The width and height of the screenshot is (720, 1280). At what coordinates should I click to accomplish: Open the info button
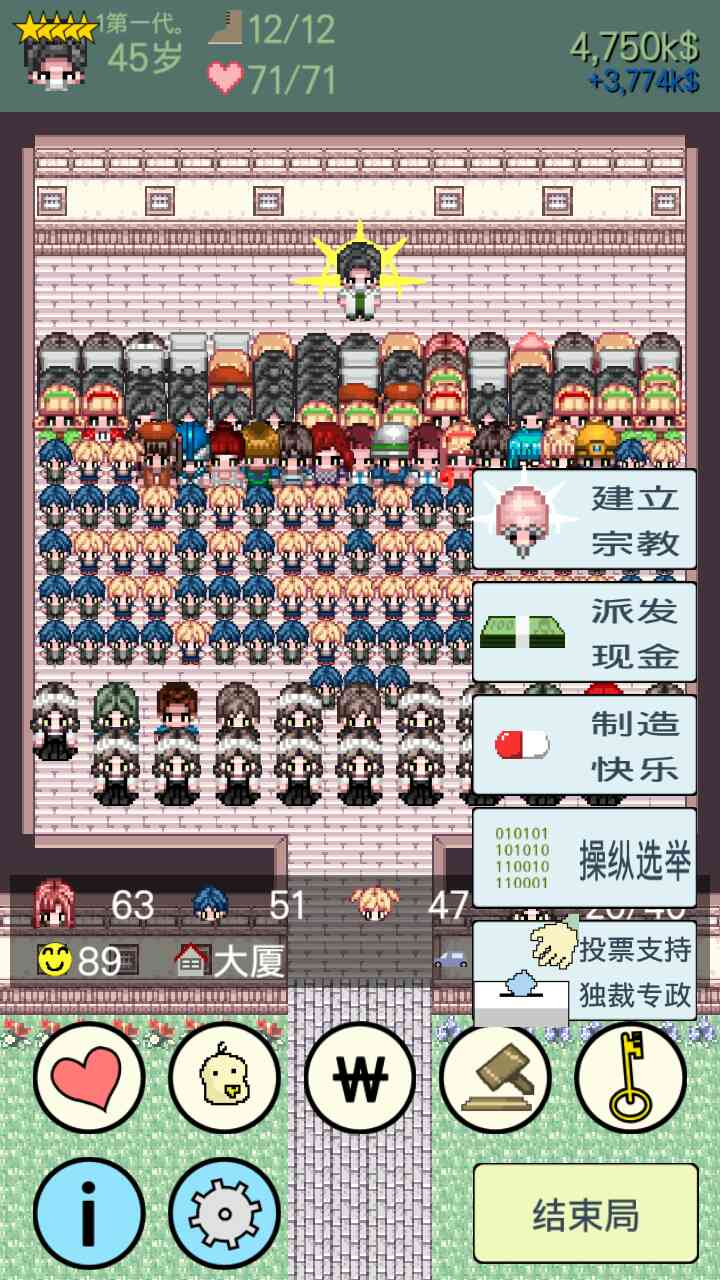pyautogui.click(x=89, y=1213)
